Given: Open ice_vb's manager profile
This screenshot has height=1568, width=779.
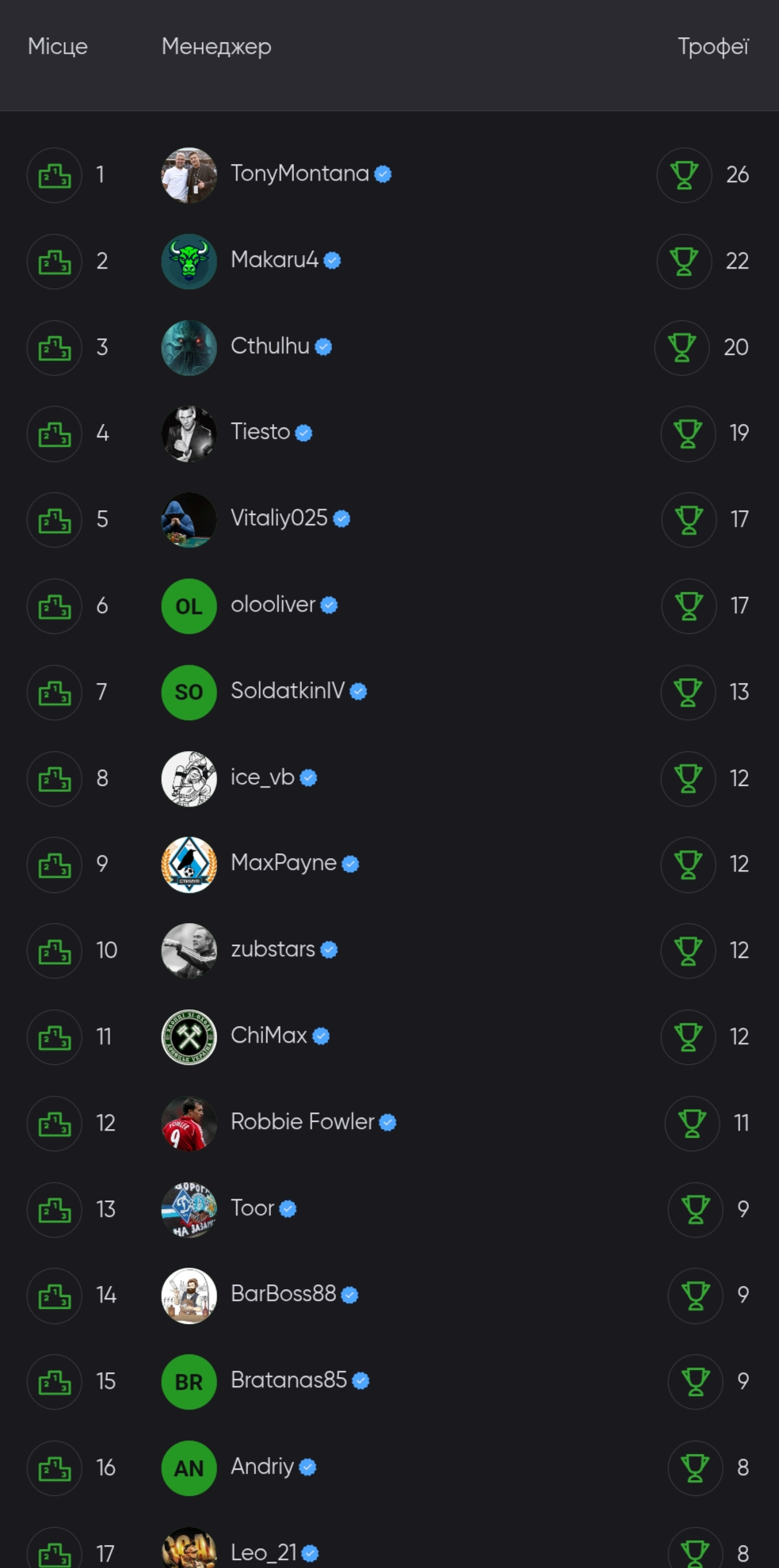Looking at the screenshot, I should pyautogui.click(x=262, y=778).
